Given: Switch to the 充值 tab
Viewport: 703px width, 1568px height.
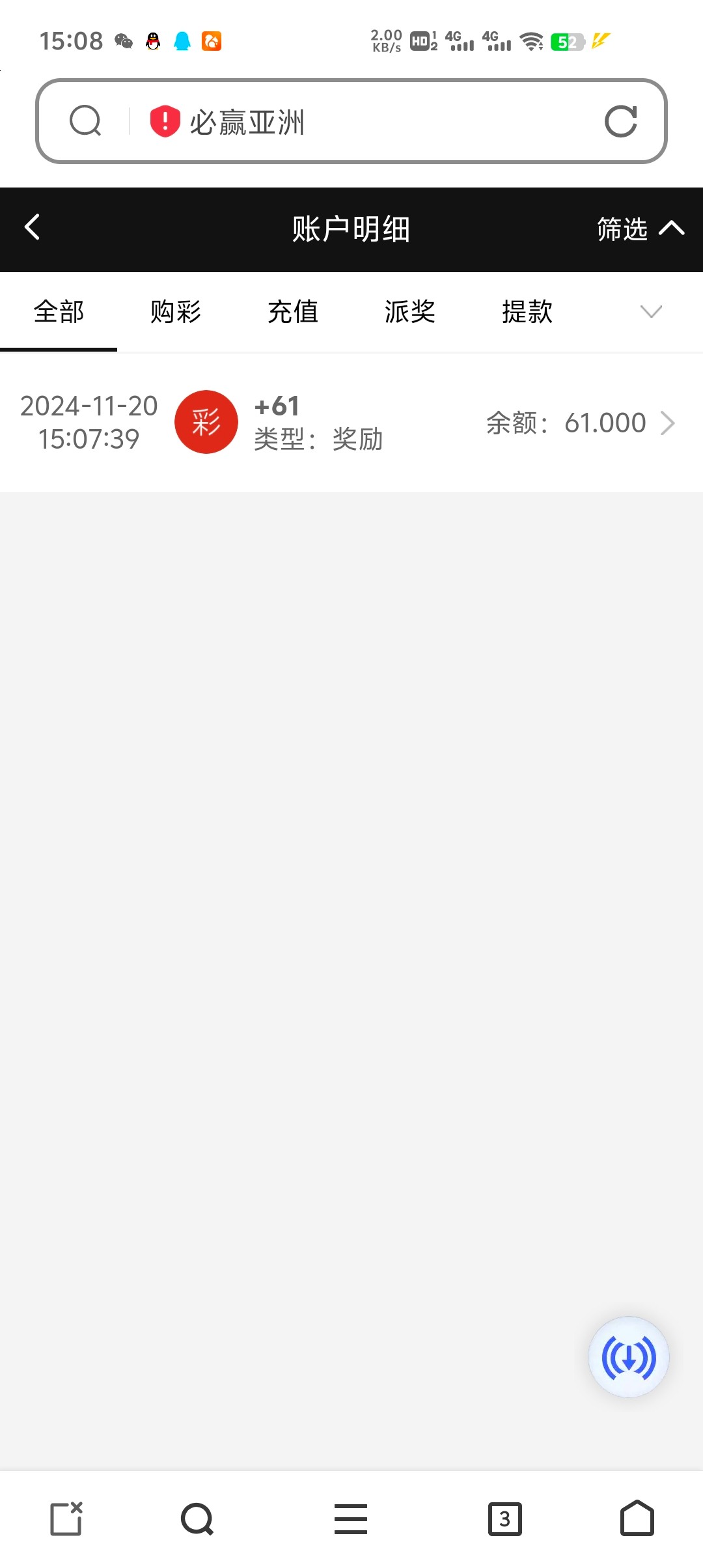Looking at the screenshot, I should point(293,312).
